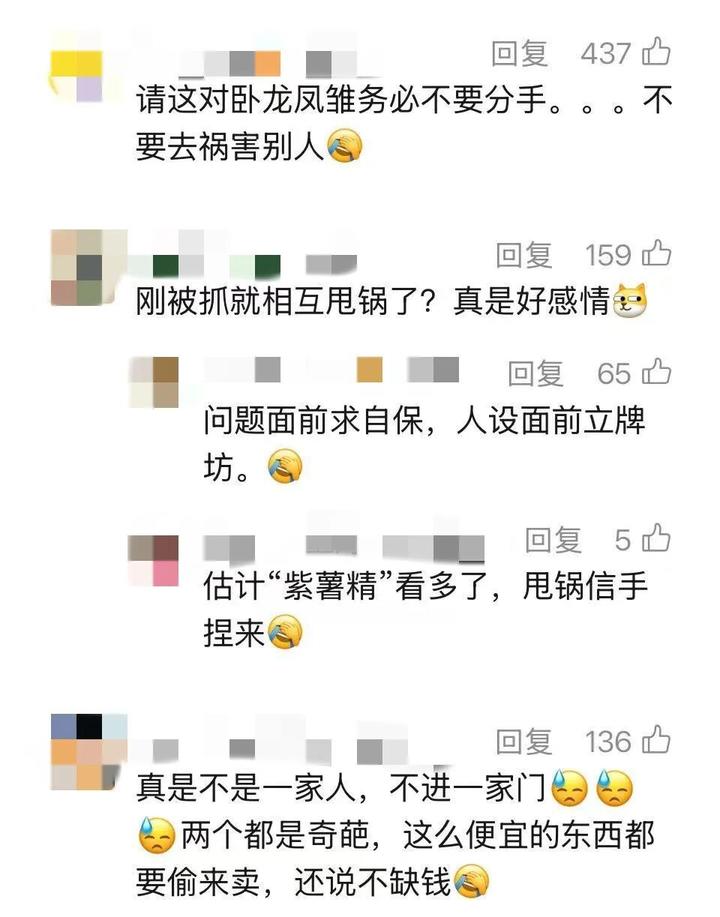The height and width of the screenshot is (917, 720).
Task: Reply to the 不是一家人 comment
Action: [525, 742]
